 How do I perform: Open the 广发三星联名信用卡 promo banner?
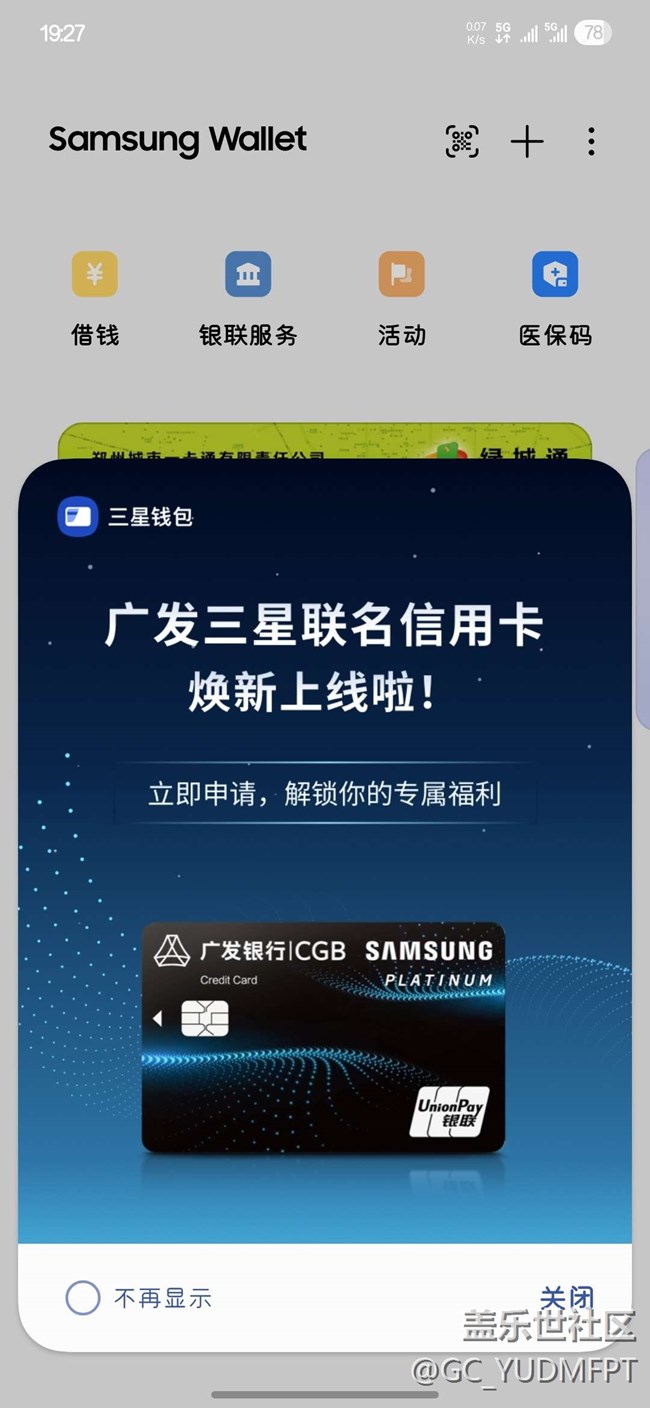point(325,850)
